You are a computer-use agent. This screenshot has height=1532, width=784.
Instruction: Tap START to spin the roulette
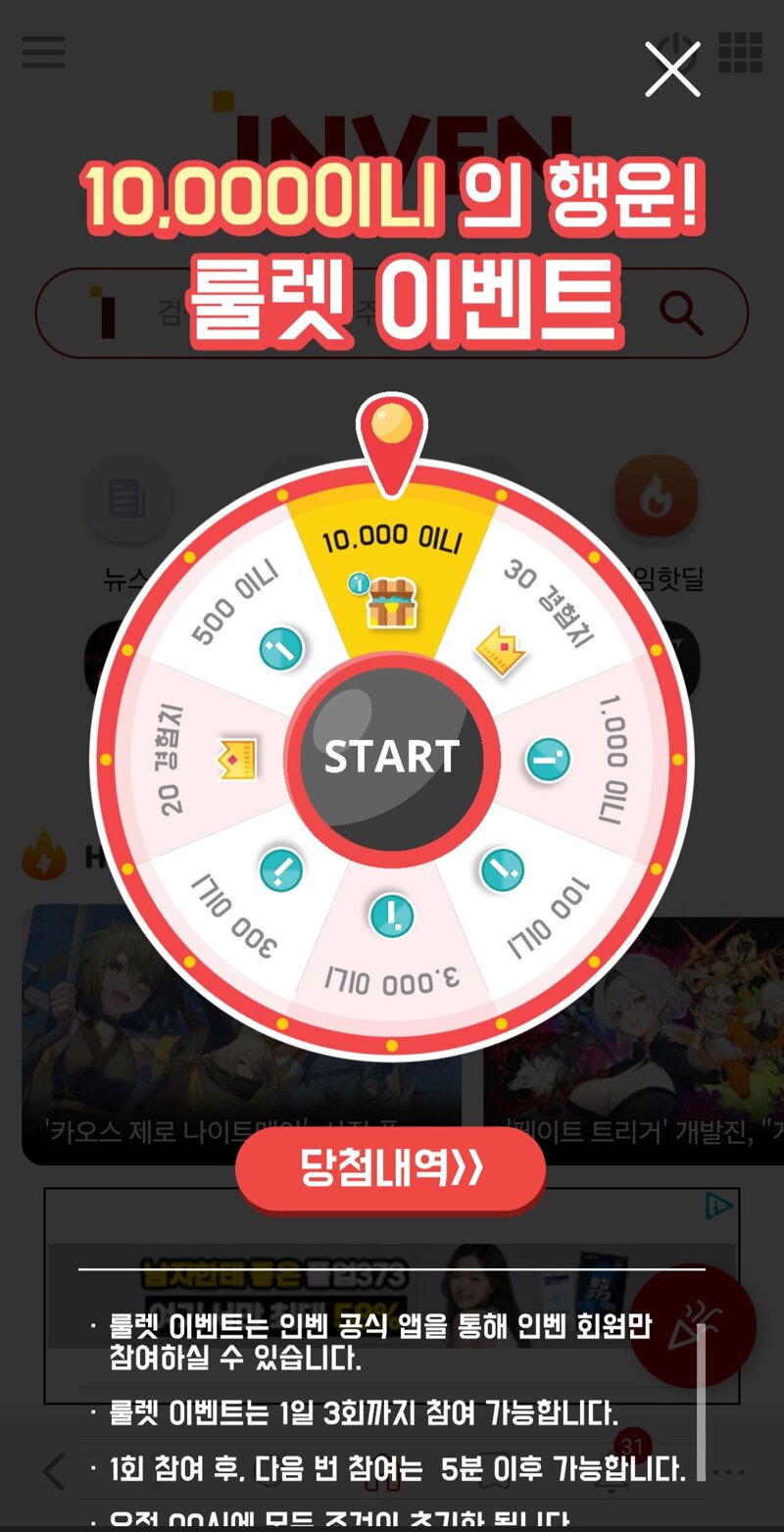tap(392, 757)
